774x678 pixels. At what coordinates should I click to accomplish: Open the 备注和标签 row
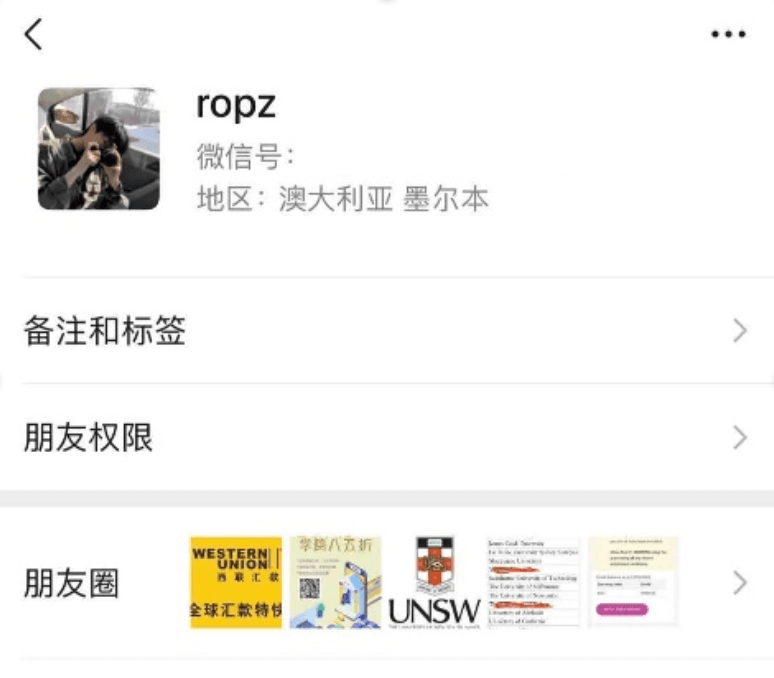point(386,331)
